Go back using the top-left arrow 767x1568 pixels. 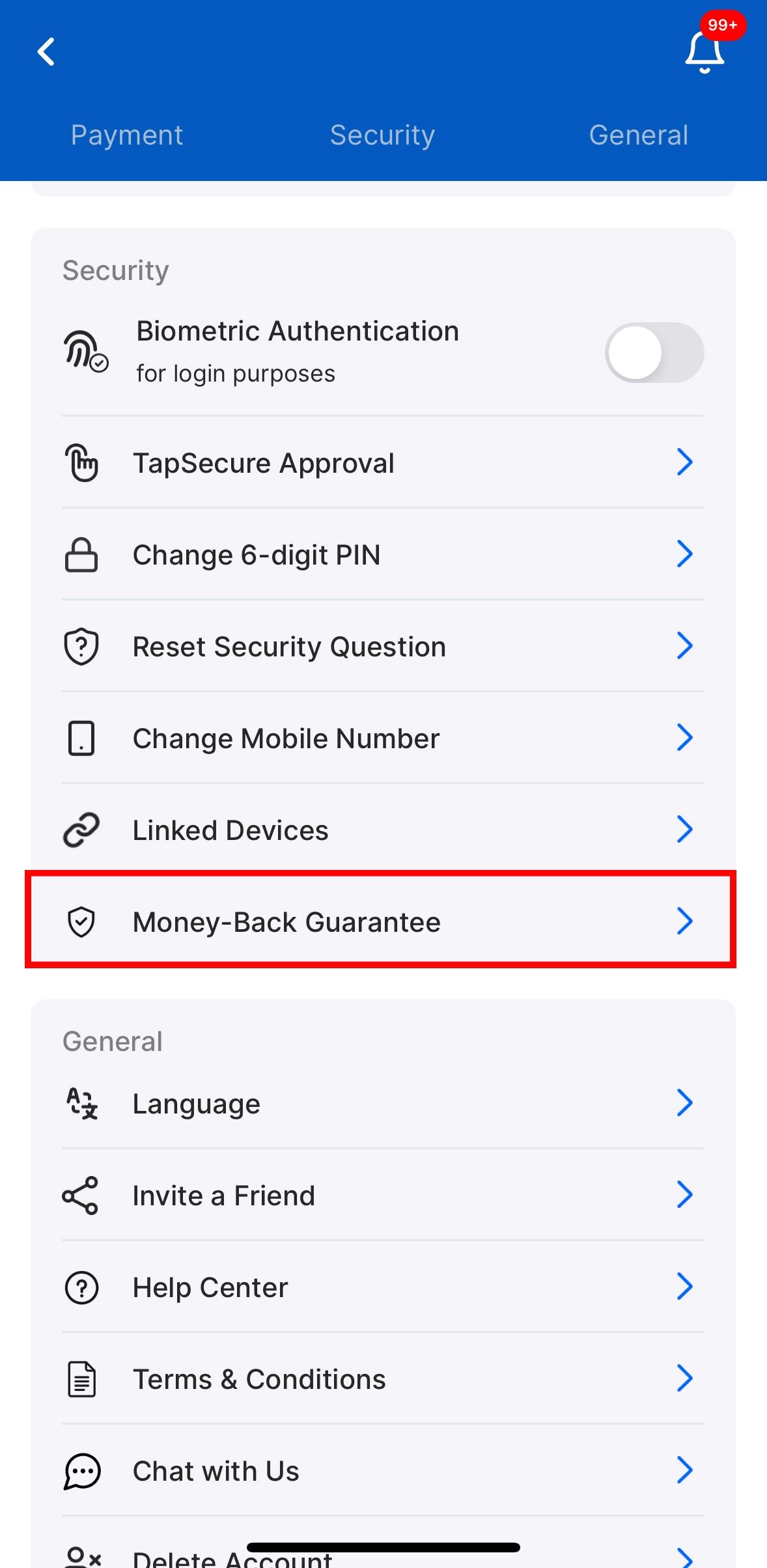[46, 52]
